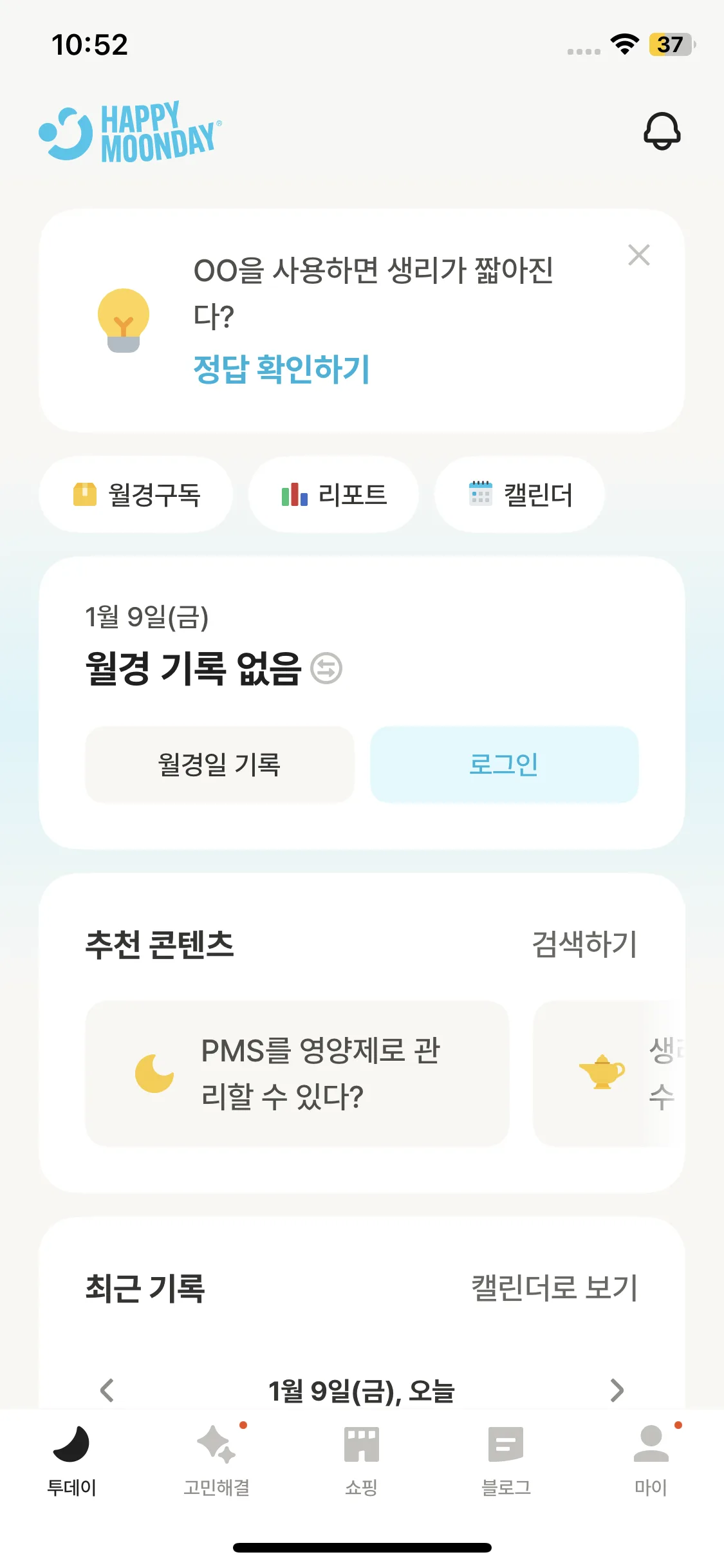Tap the swap icon beside 월경 기록 없음
Image resolution: width=724 pixels, height=1568 pixels.
point(326,668)
